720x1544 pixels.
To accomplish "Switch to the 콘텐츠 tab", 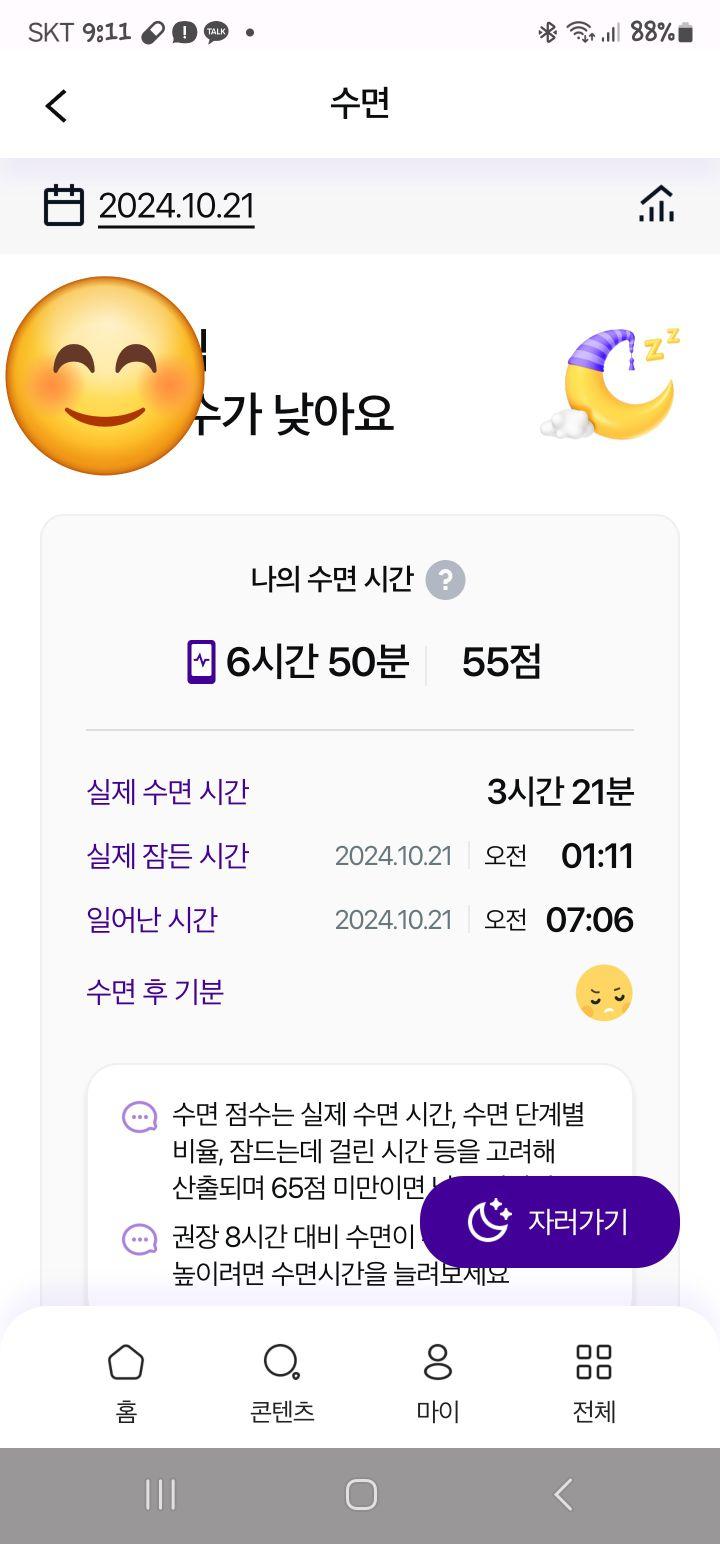I will 282,1382.
